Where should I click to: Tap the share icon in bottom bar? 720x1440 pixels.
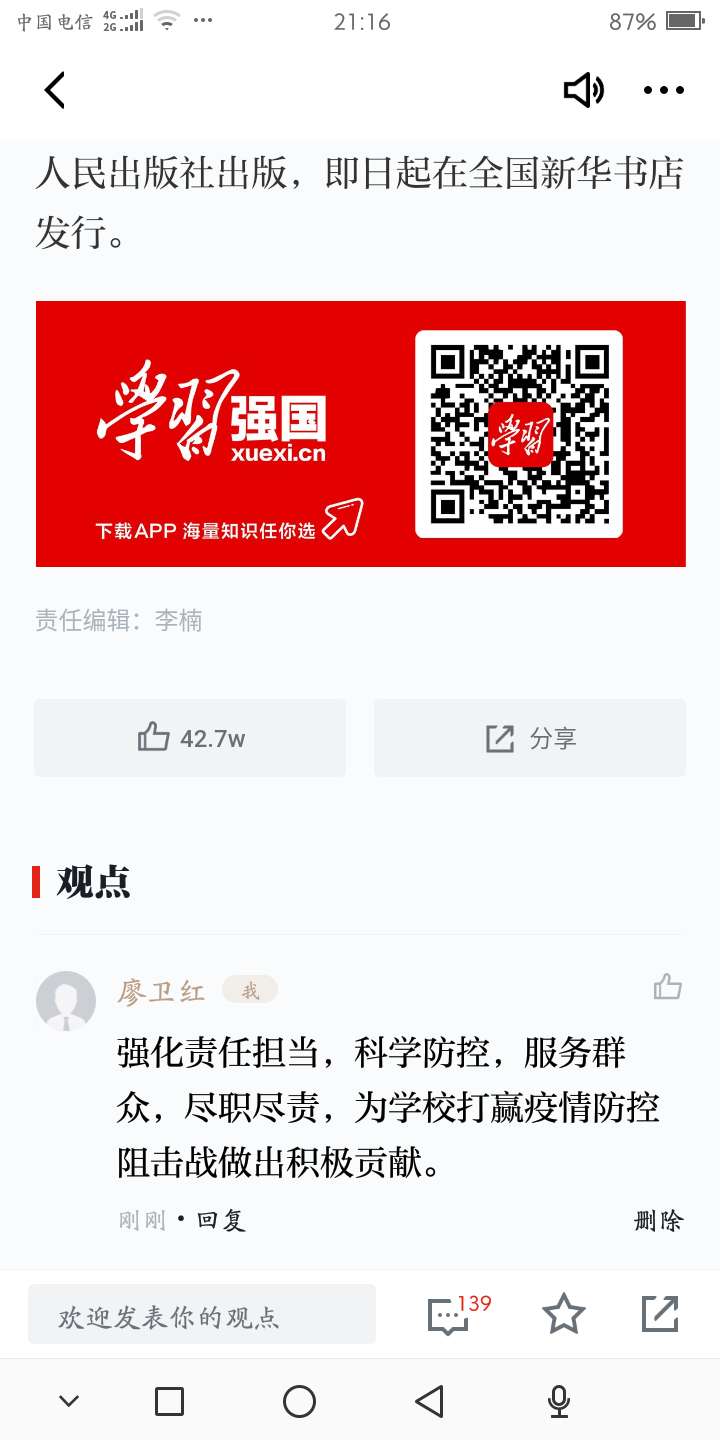[660, 1314]
